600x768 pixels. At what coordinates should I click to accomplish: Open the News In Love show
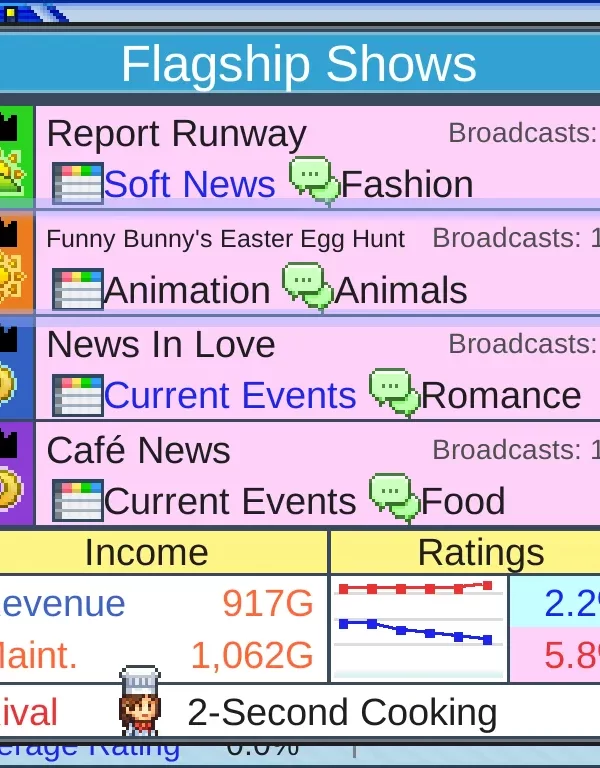click(300, 370)
